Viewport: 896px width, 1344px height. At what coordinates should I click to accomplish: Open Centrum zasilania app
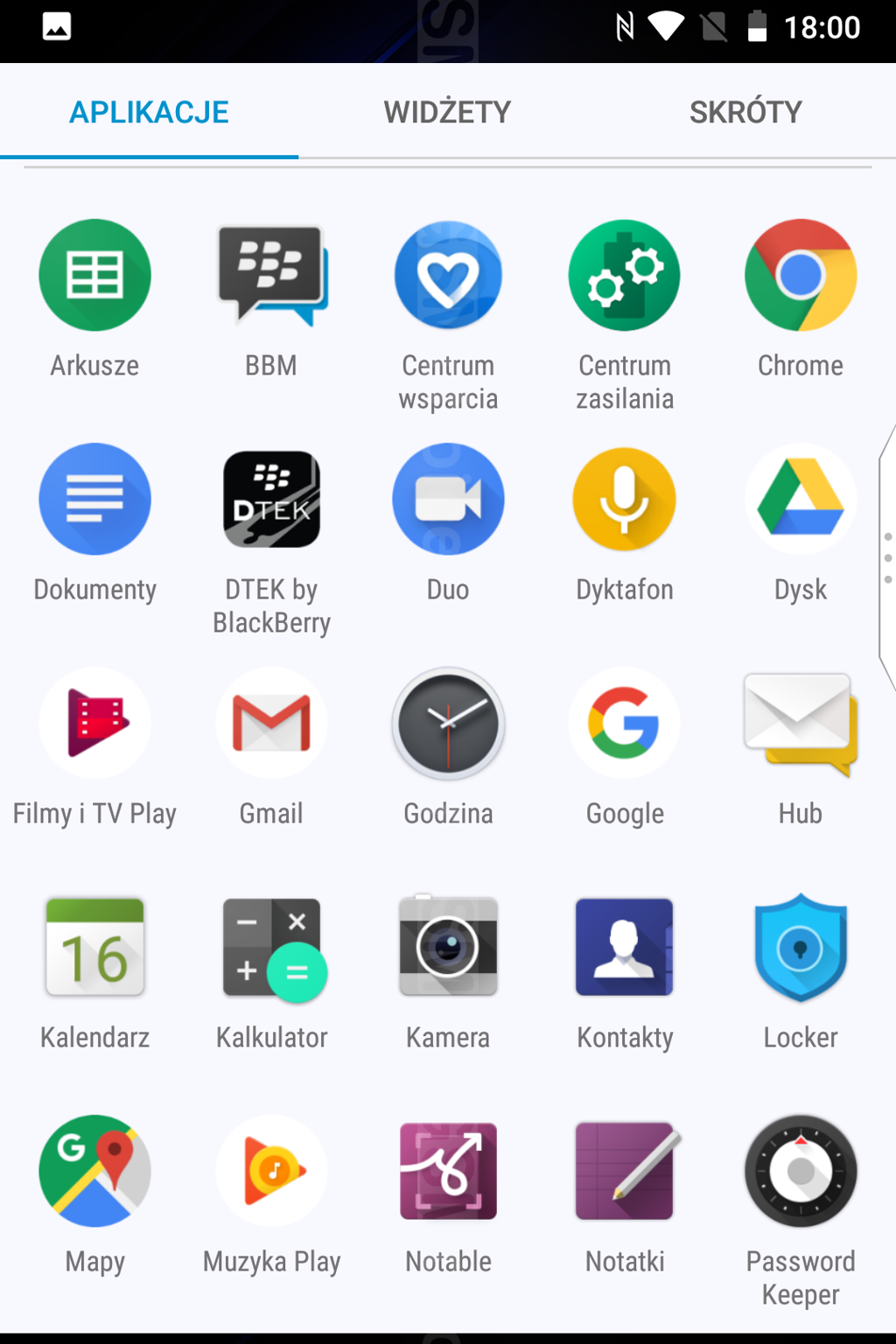(x=625, y=276)
